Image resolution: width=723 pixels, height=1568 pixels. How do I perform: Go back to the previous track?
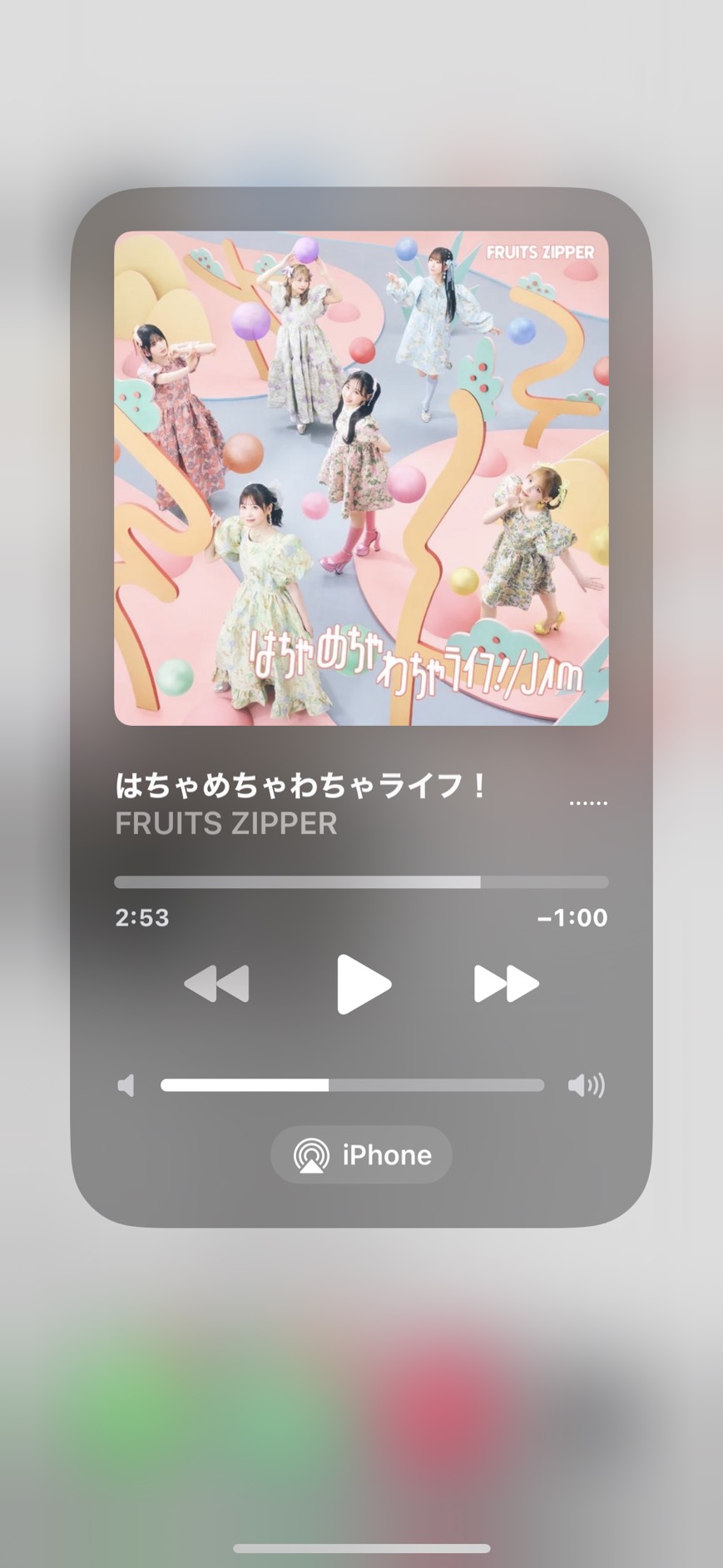pyautogui.click(x=216, y=985)
